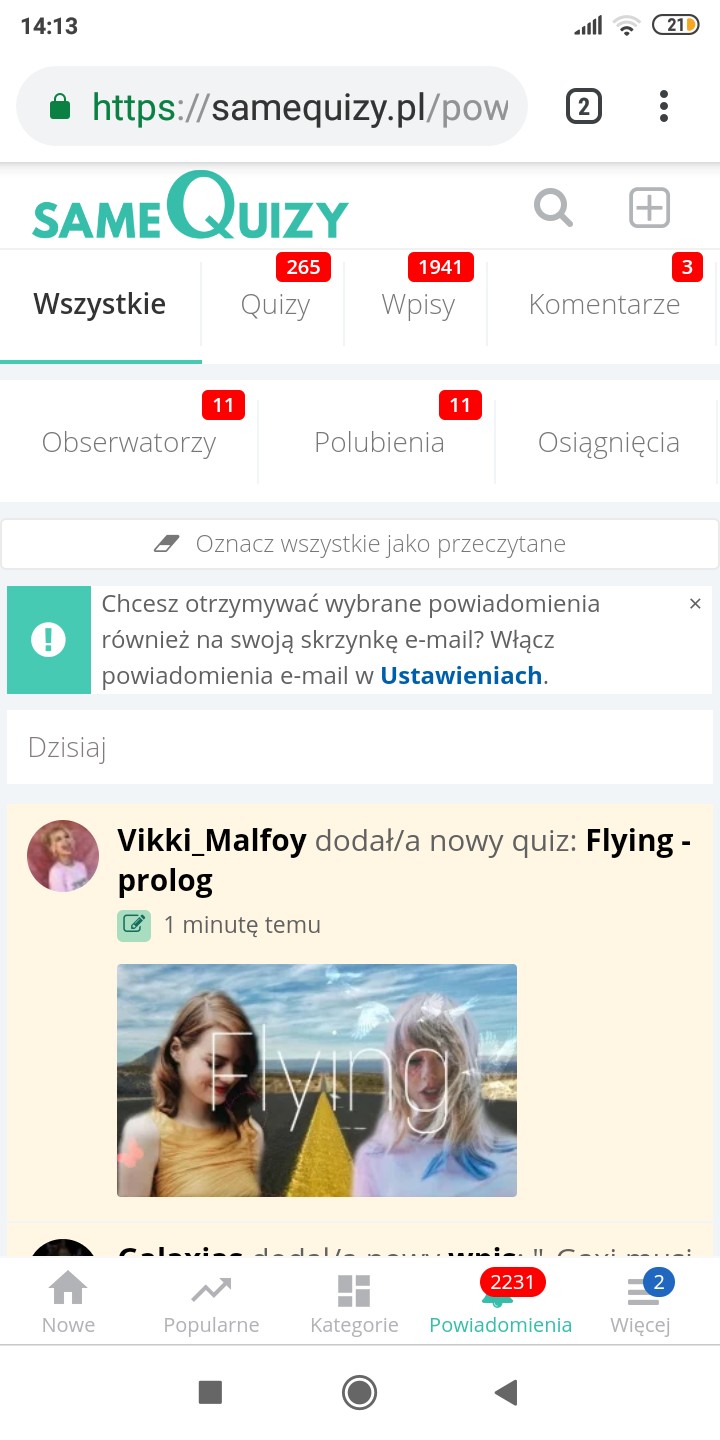Image resolution: width=720 pixels, height=1440 pixels.
Task: Switch to the Wszystkie tab
Action: click(x=100, y=305)
